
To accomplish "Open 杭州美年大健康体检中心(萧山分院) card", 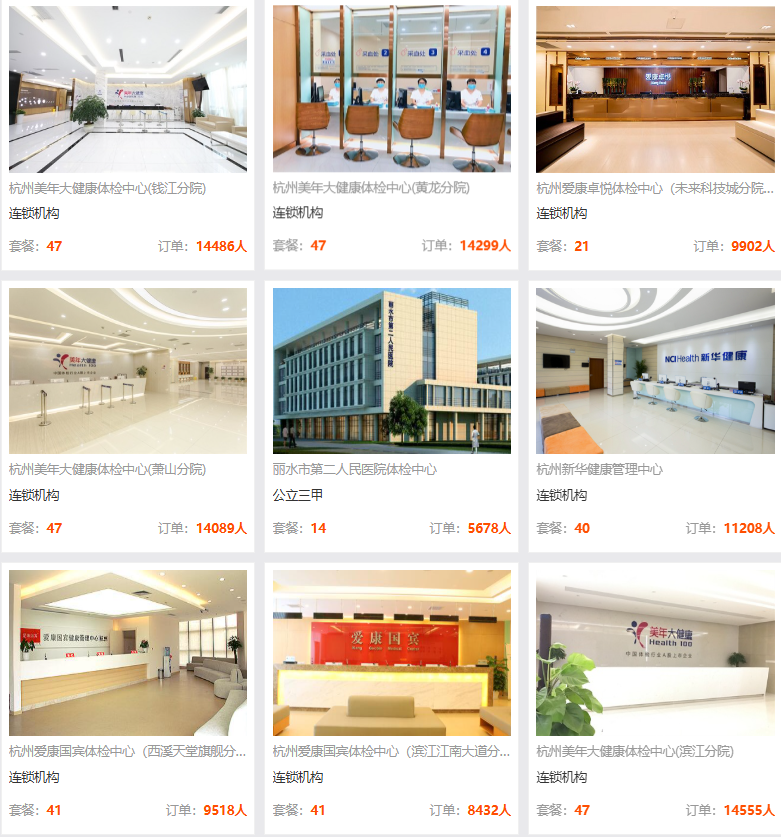I will click(128, 371).
